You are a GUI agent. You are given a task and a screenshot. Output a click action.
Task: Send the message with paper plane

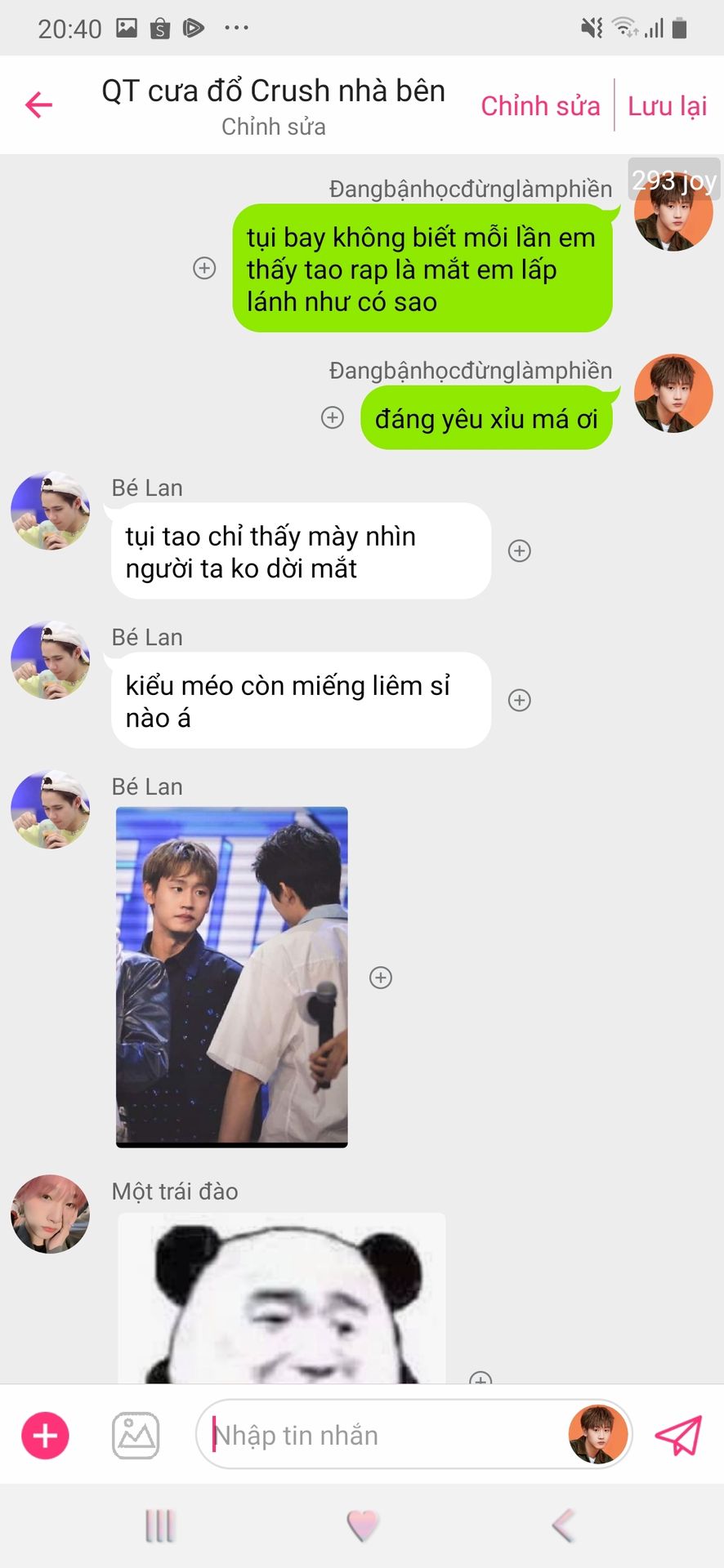tap(678, 1435)
